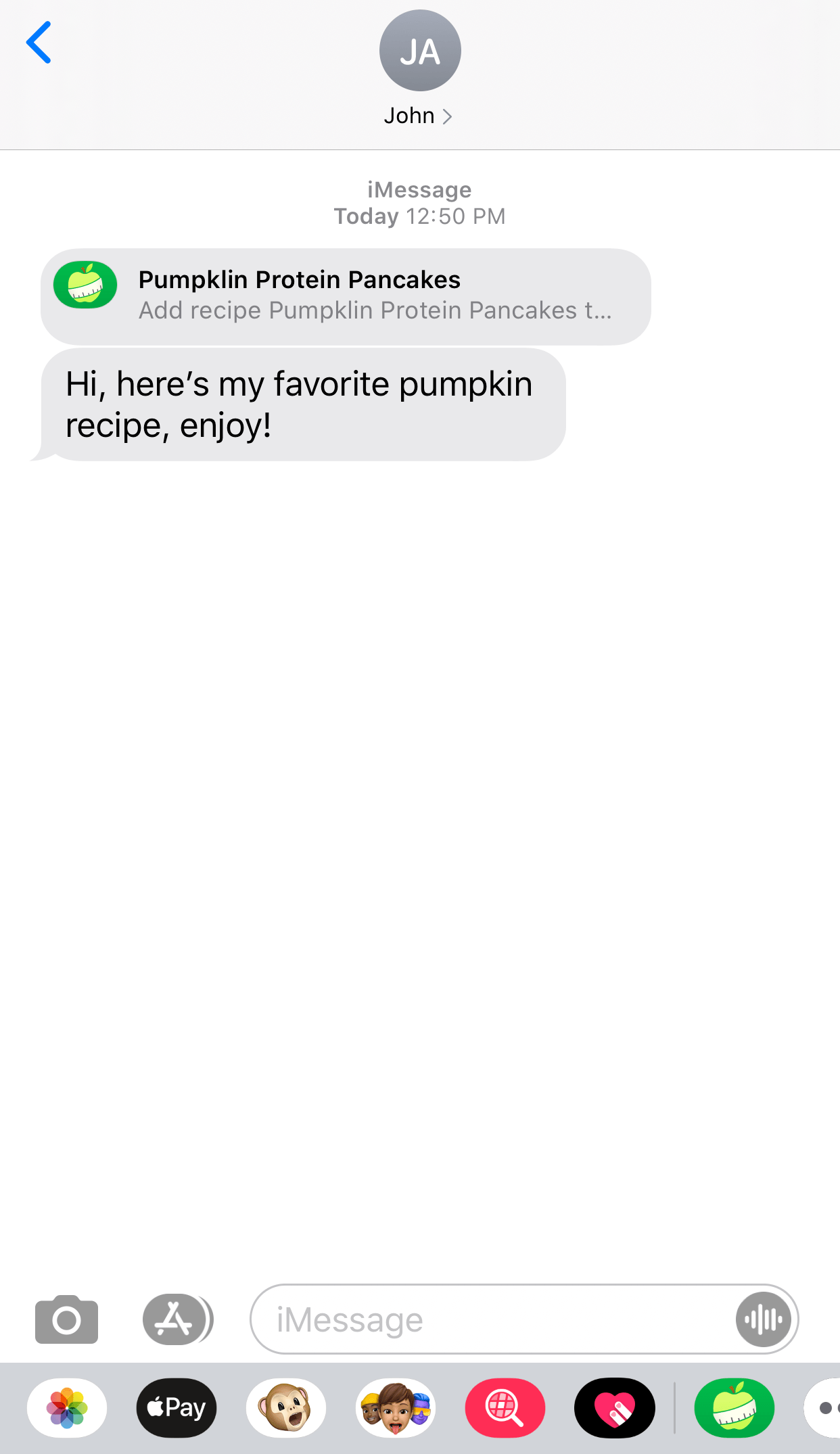Open the Pumpklin Protein Pancakes recipe card
Viewport: 840px width, 1454px height.
(346, 296)
